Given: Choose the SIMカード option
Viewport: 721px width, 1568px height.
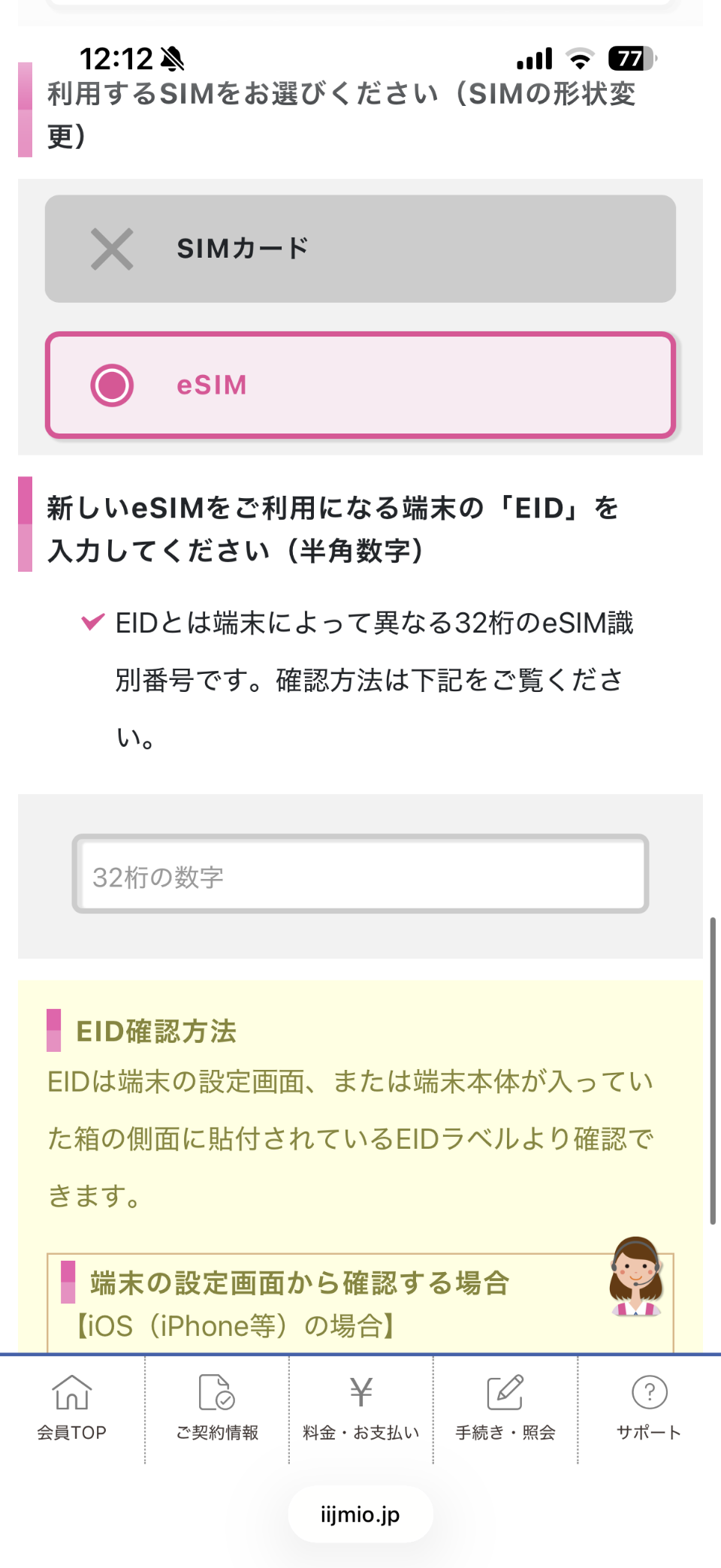Looking at the screenshot, I should (360, 249).
